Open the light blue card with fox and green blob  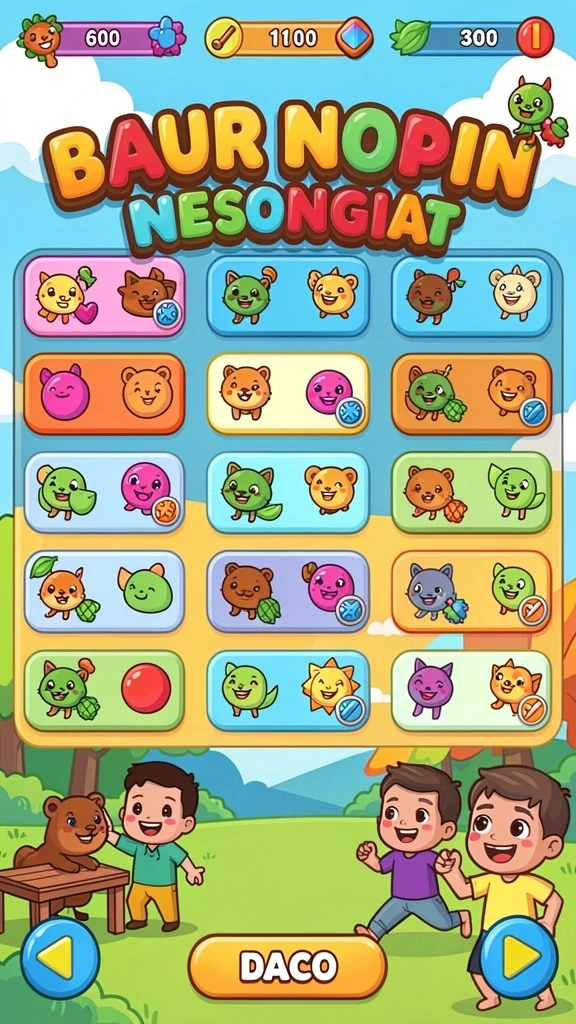coord(104,592)
